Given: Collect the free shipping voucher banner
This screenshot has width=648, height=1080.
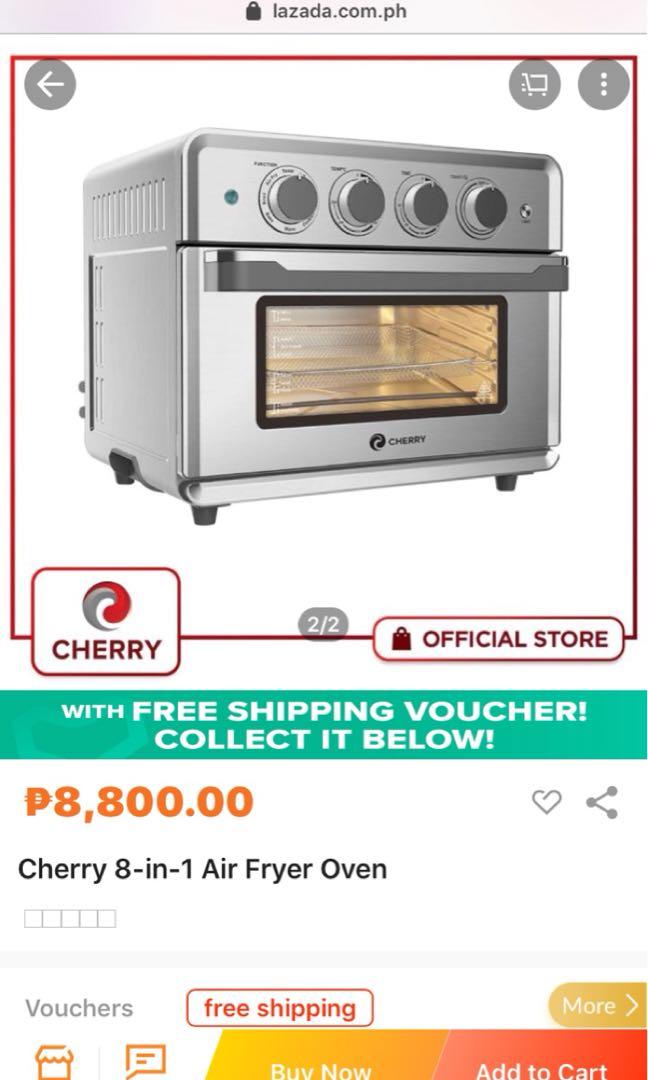Looking at the screenshot, I should [323, 725].
